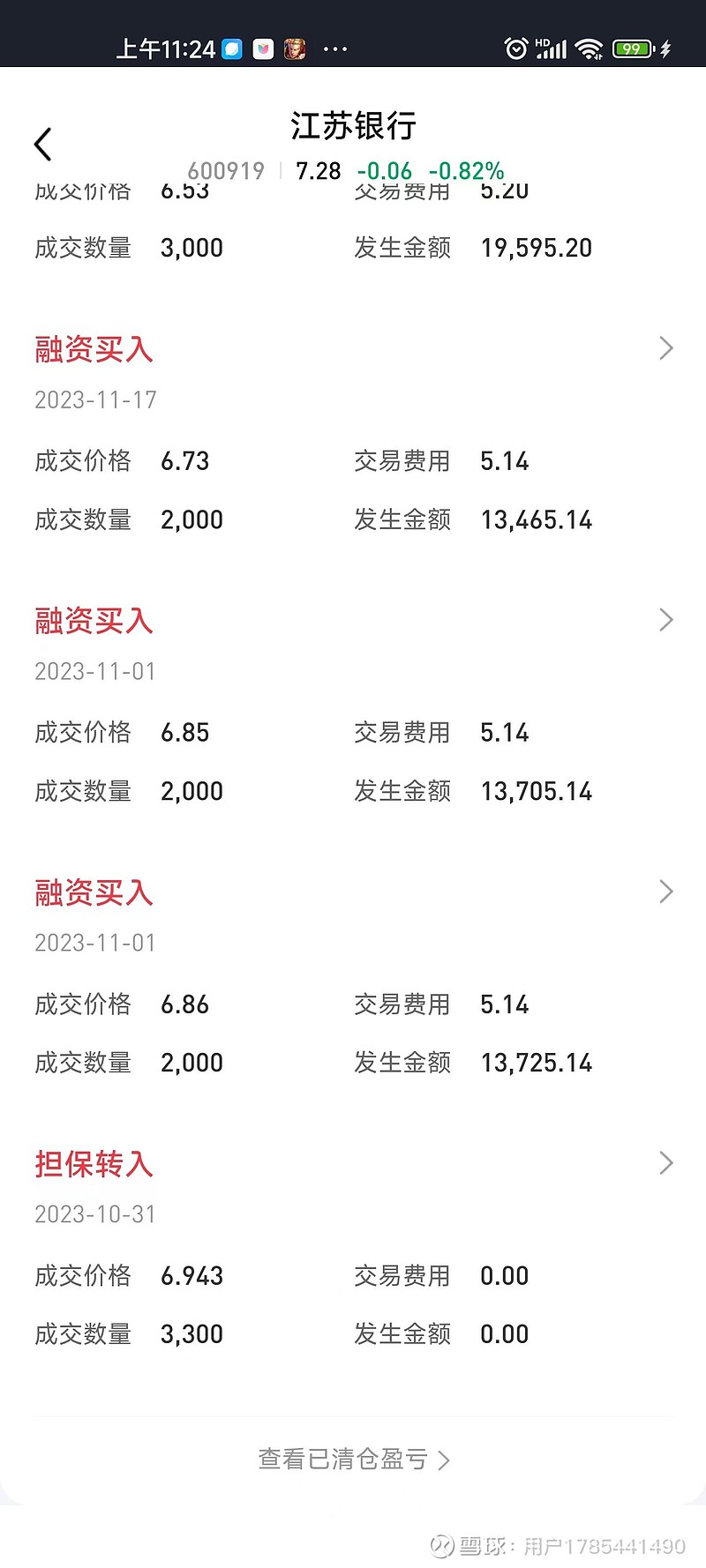Tap the charging bolt beside battery
Screen dimensions: 706x1568
click(664, 49)
